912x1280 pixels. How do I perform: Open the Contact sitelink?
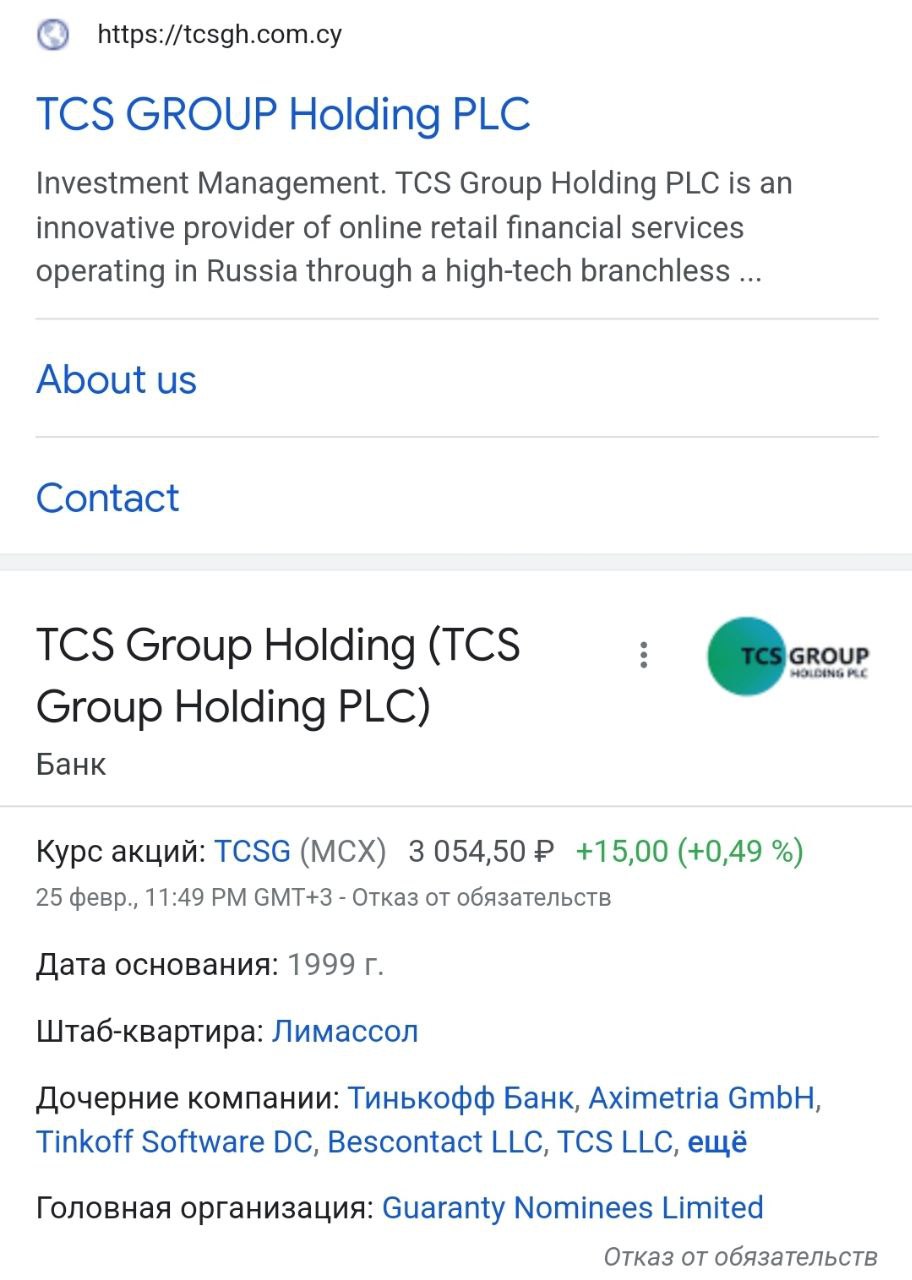[108, 498]
